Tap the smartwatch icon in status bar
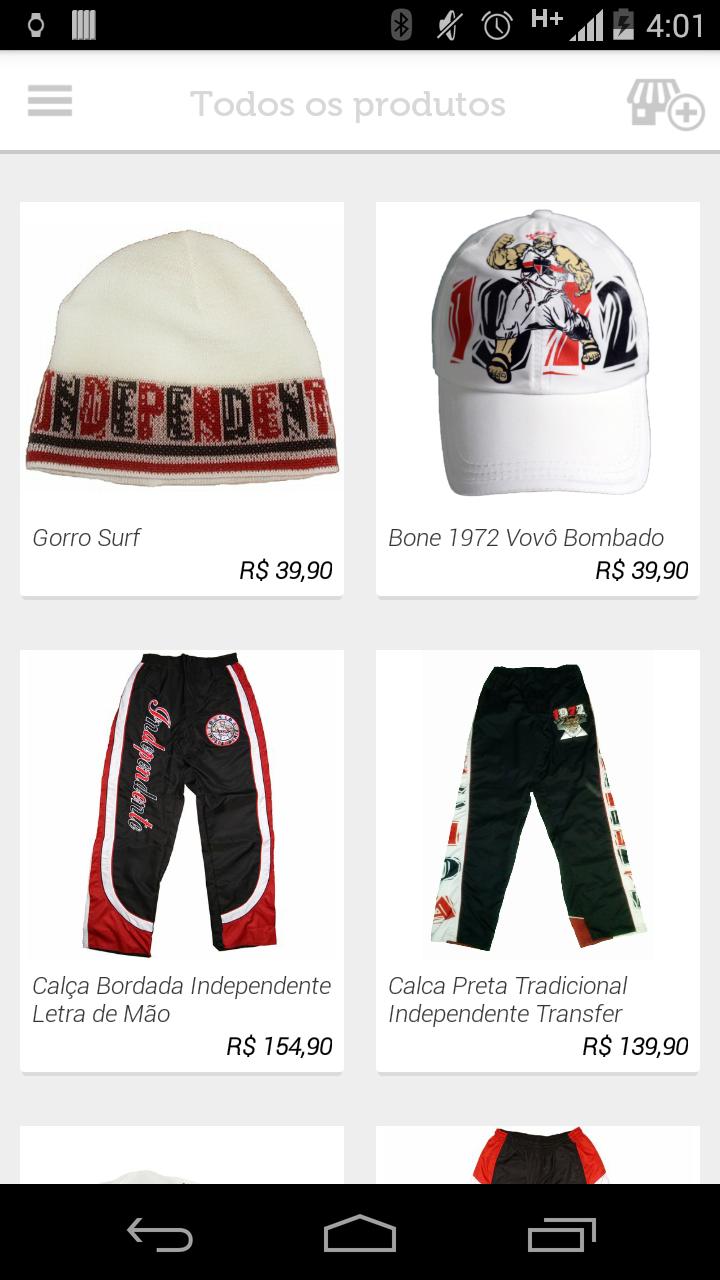Screen dimensions: 720x1280 35,24
